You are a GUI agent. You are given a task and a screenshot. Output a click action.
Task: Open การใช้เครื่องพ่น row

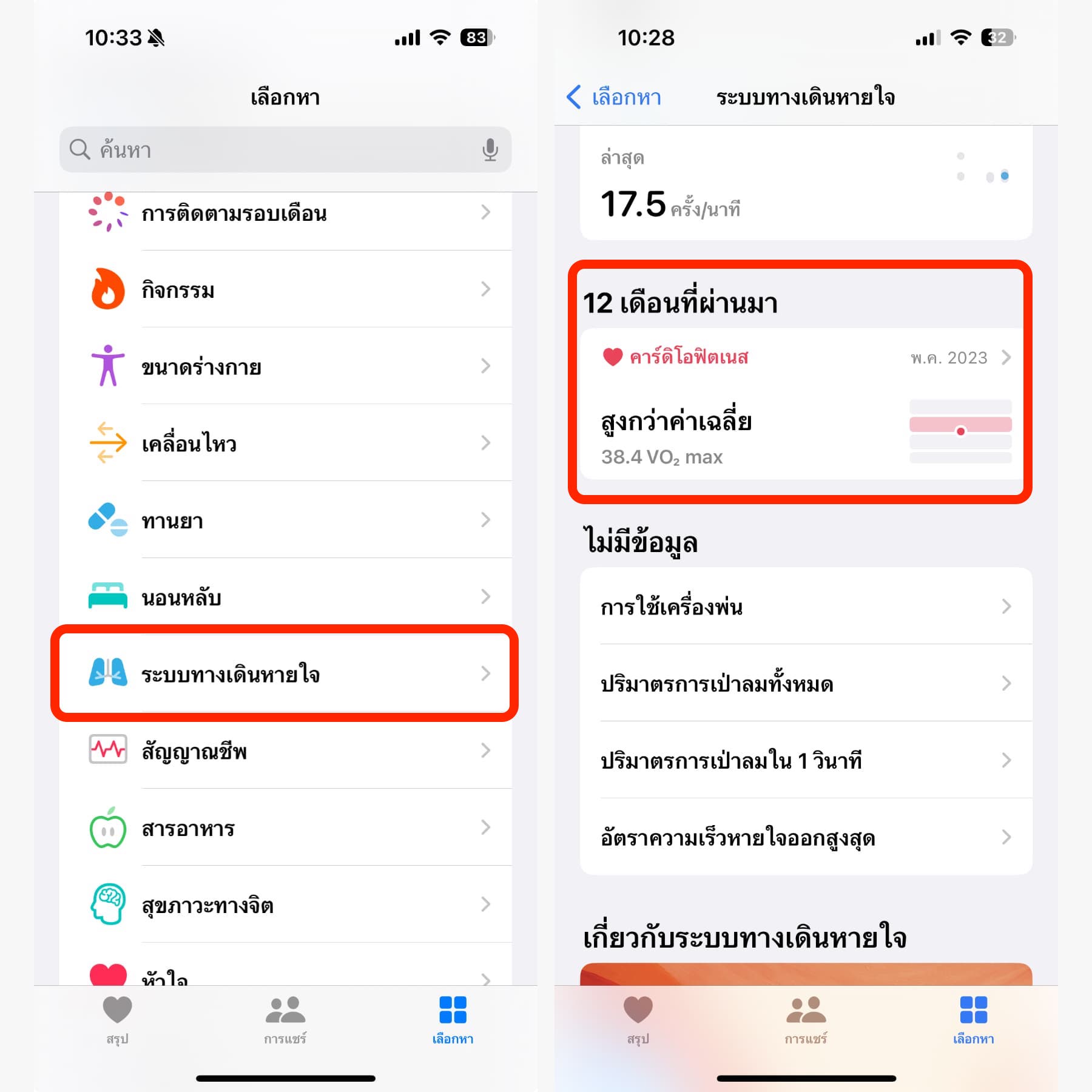pyautogui.click(x=805, y=606)
